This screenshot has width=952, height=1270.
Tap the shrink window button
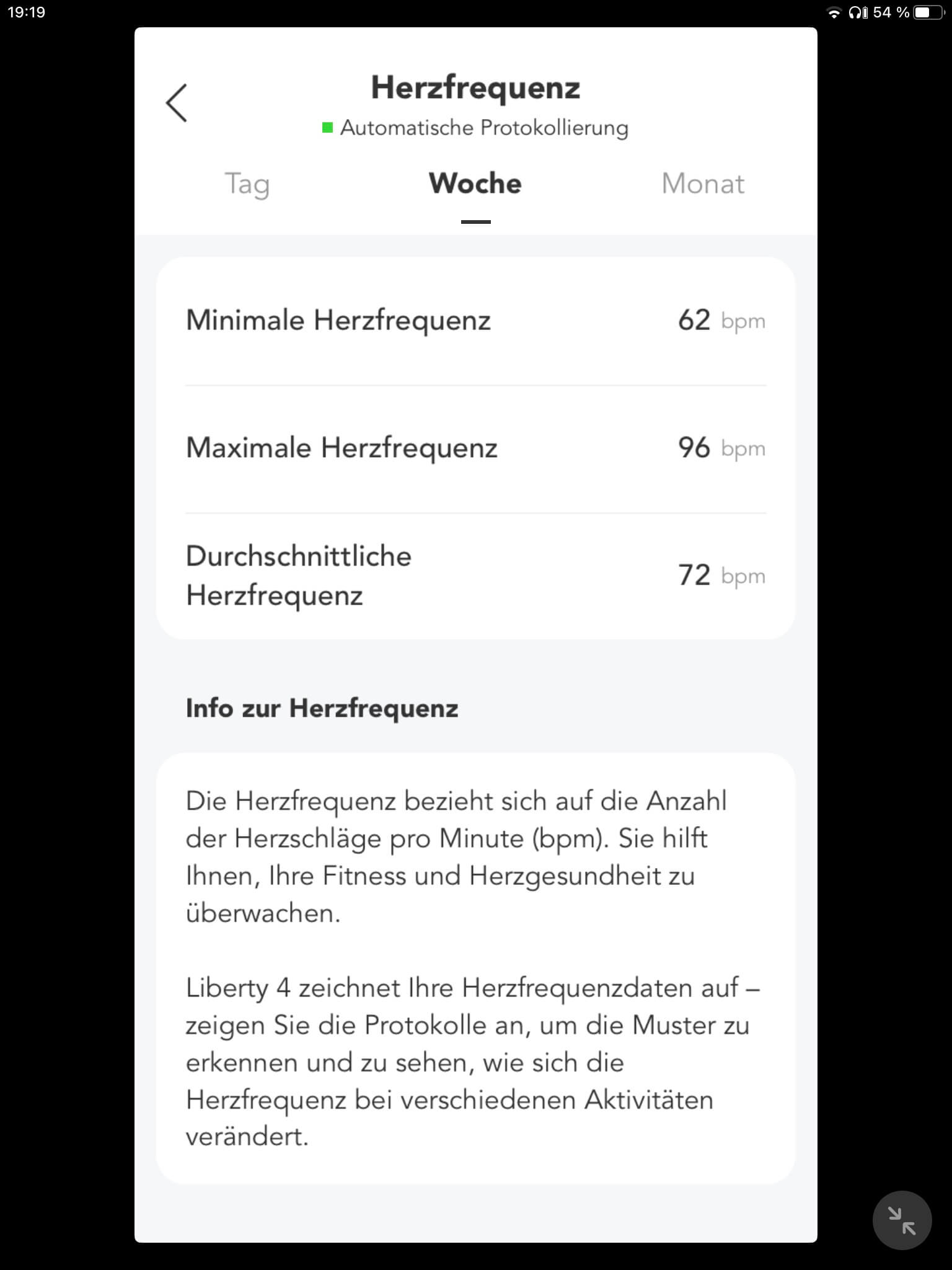point(902,1220)
